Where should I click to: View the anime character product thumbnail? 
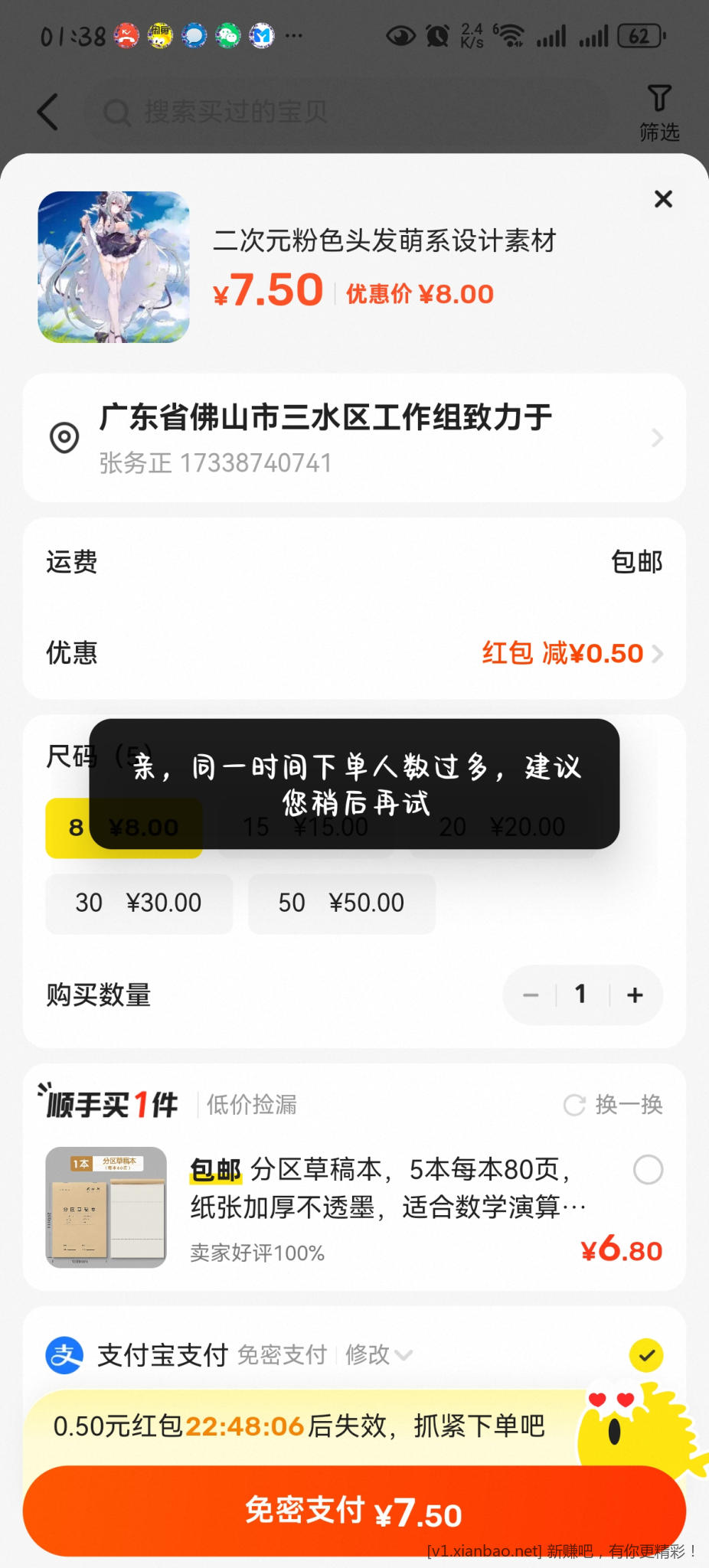coord(112,266)
